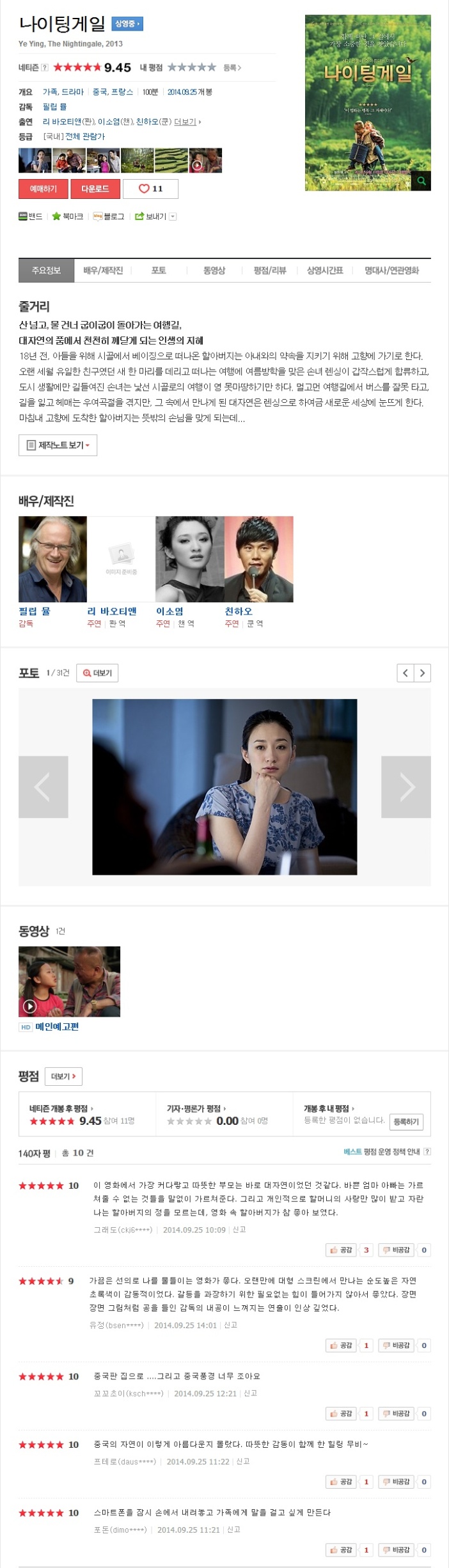Open director 필립 뮬's profile
The image size is (449, 1568).
click(x=35, y=611)
